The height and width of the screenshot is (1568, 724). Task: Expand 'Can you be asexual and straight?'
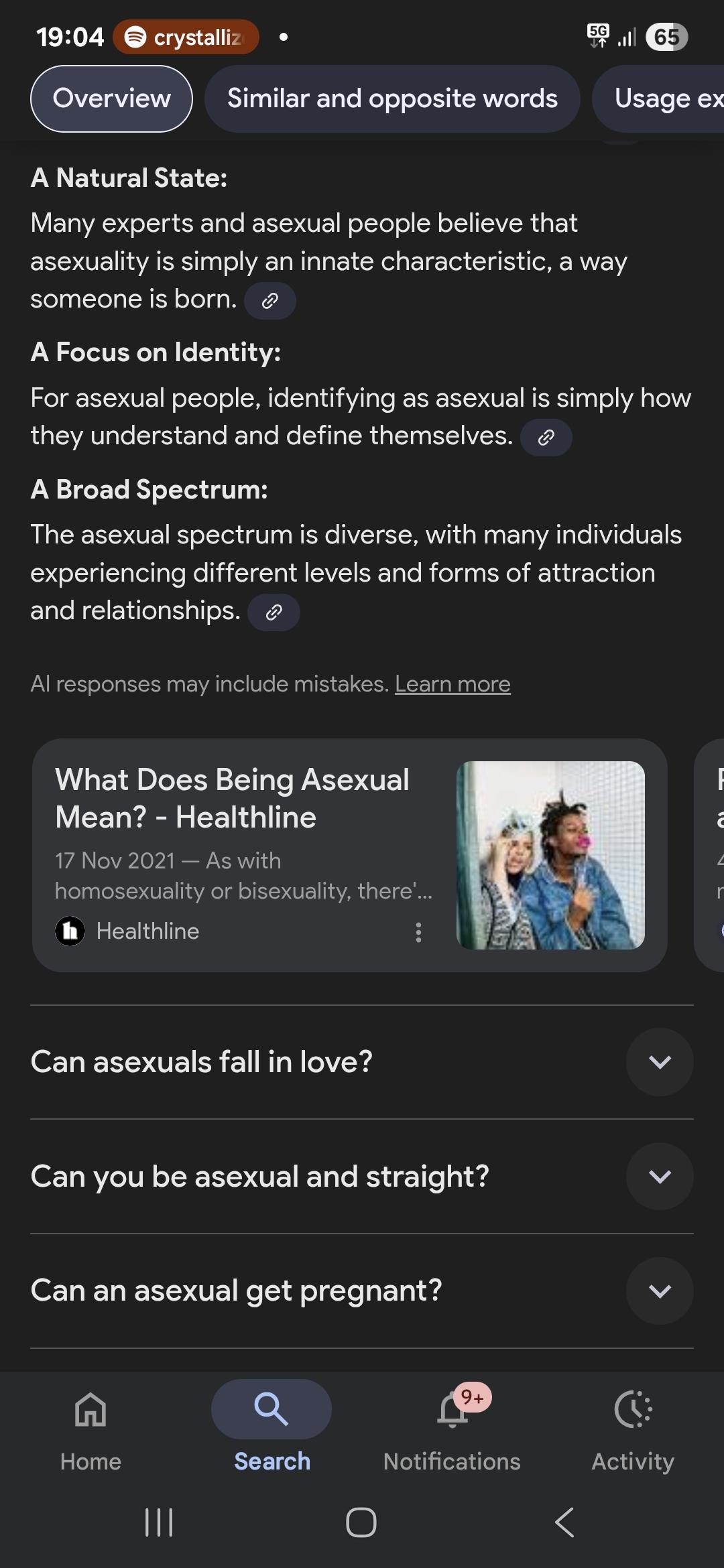click(660, 1177)
